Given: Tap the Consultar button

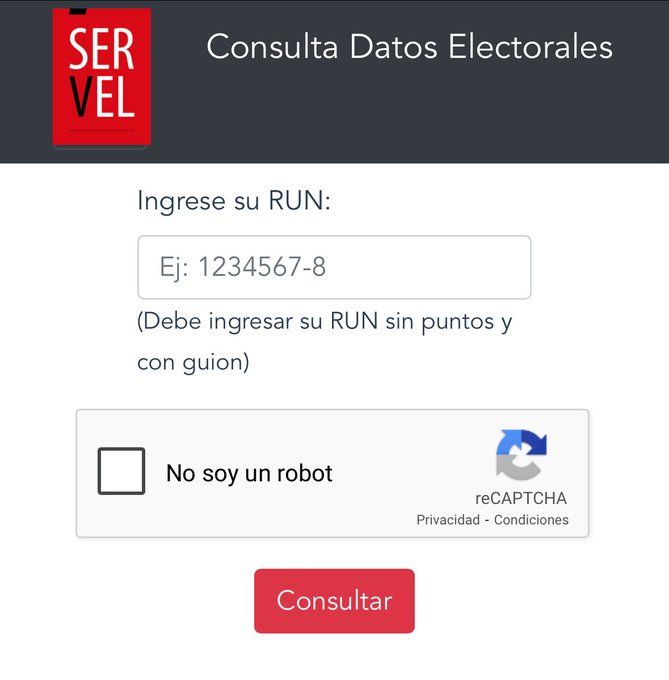Looking at the screenshot, I should pyautogui.click(x=334, y=601).
